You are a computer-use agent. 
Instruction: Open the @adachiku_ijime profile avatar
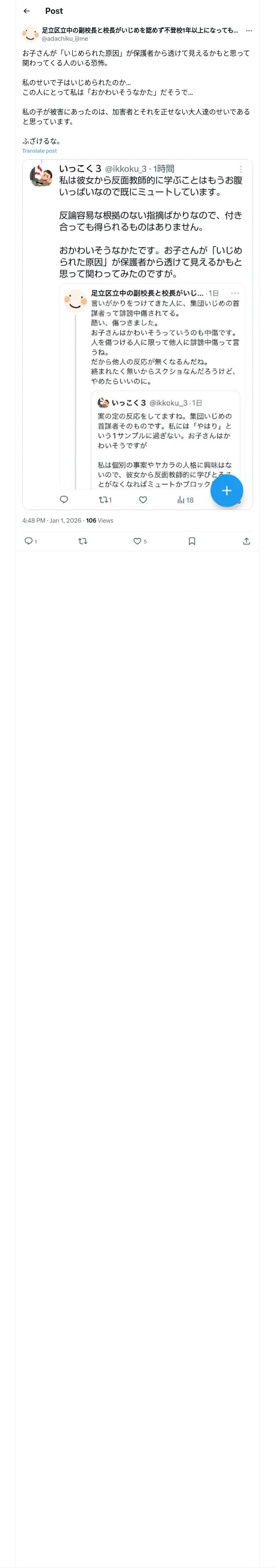coord(31,34)
